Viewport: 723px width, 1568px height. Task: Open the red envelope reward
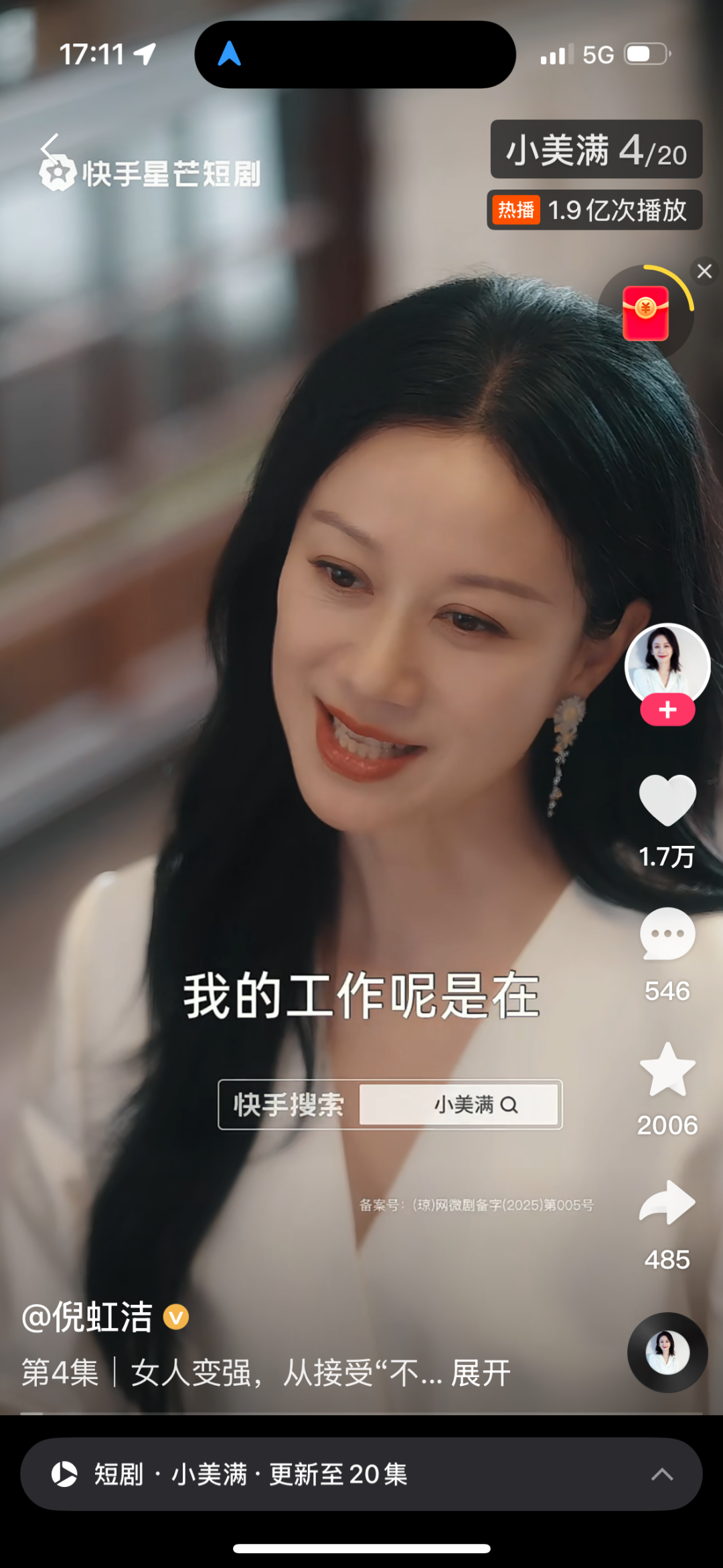pyautogui.click(x=645, y=313)
